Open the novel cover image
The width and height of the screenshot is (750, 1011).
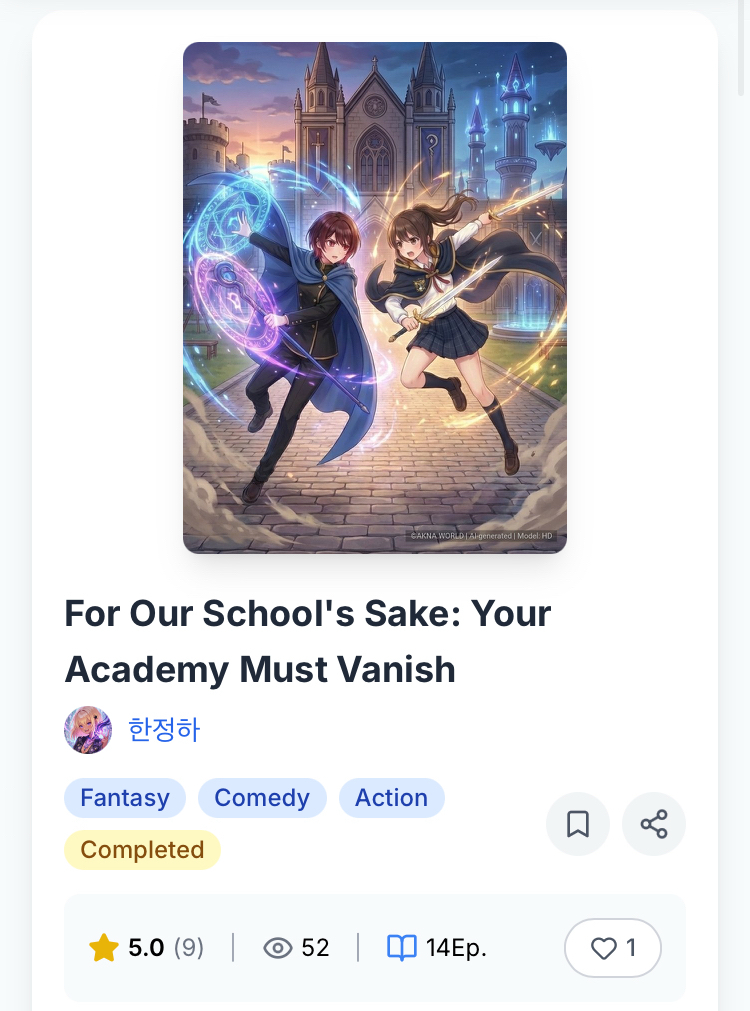pyautogui.click(x=375, y=297)
